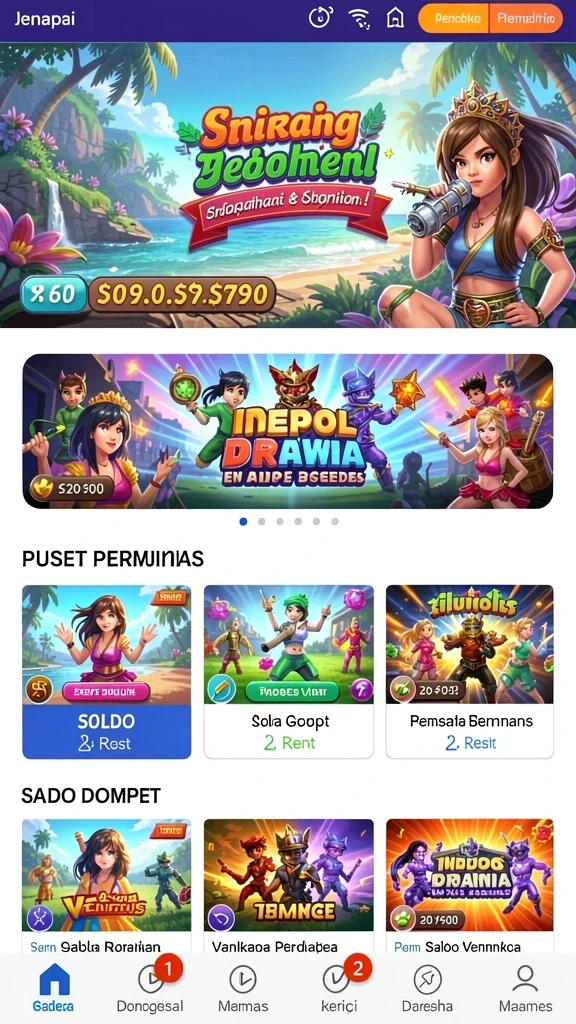
Task: Open the home icon in top bar
Action: [395, 18]
